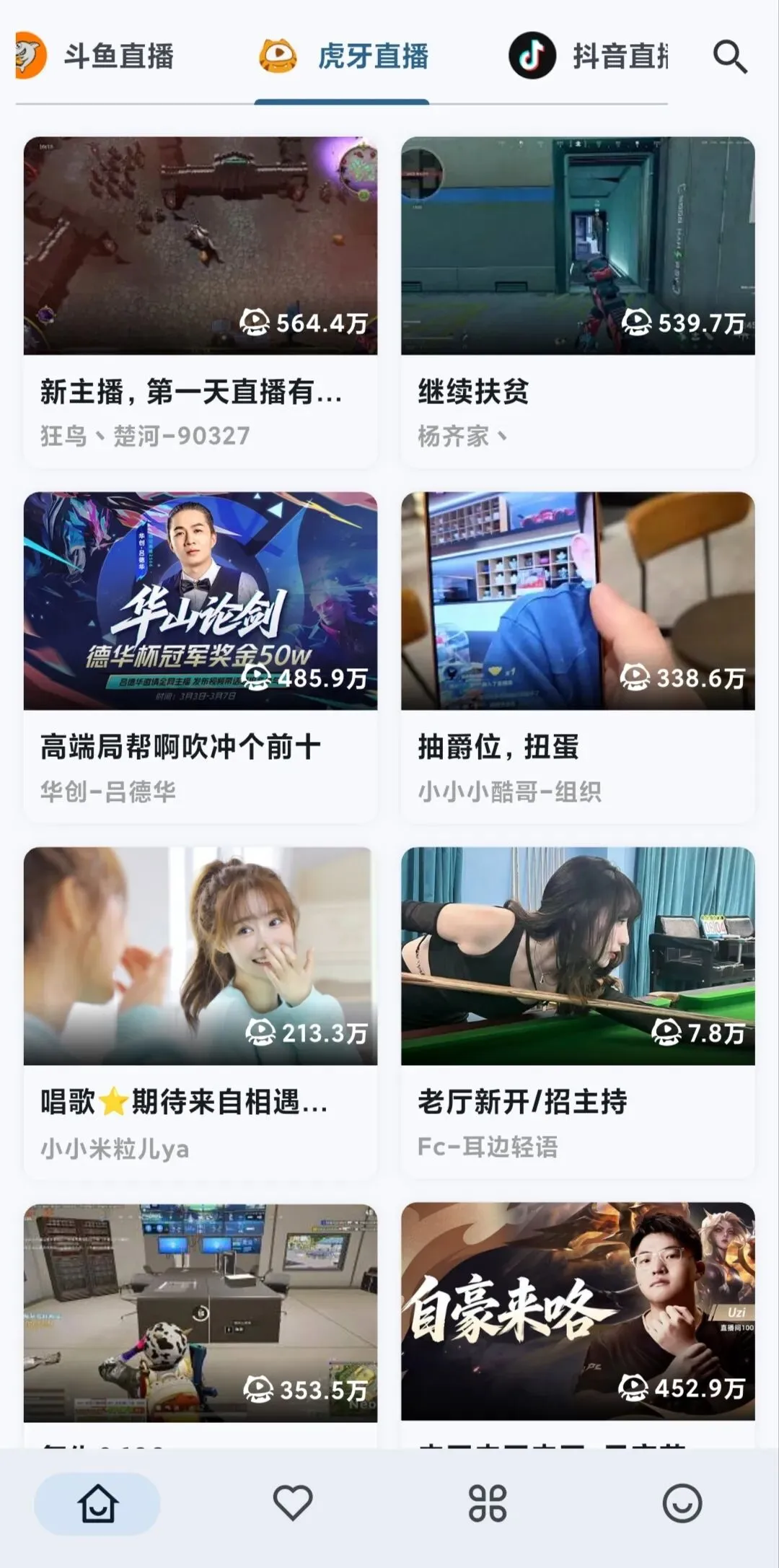Enter the 抽爵位，扭蛋 stream
The height and width of the screenshot is (1568, 779).
[578, 657]
